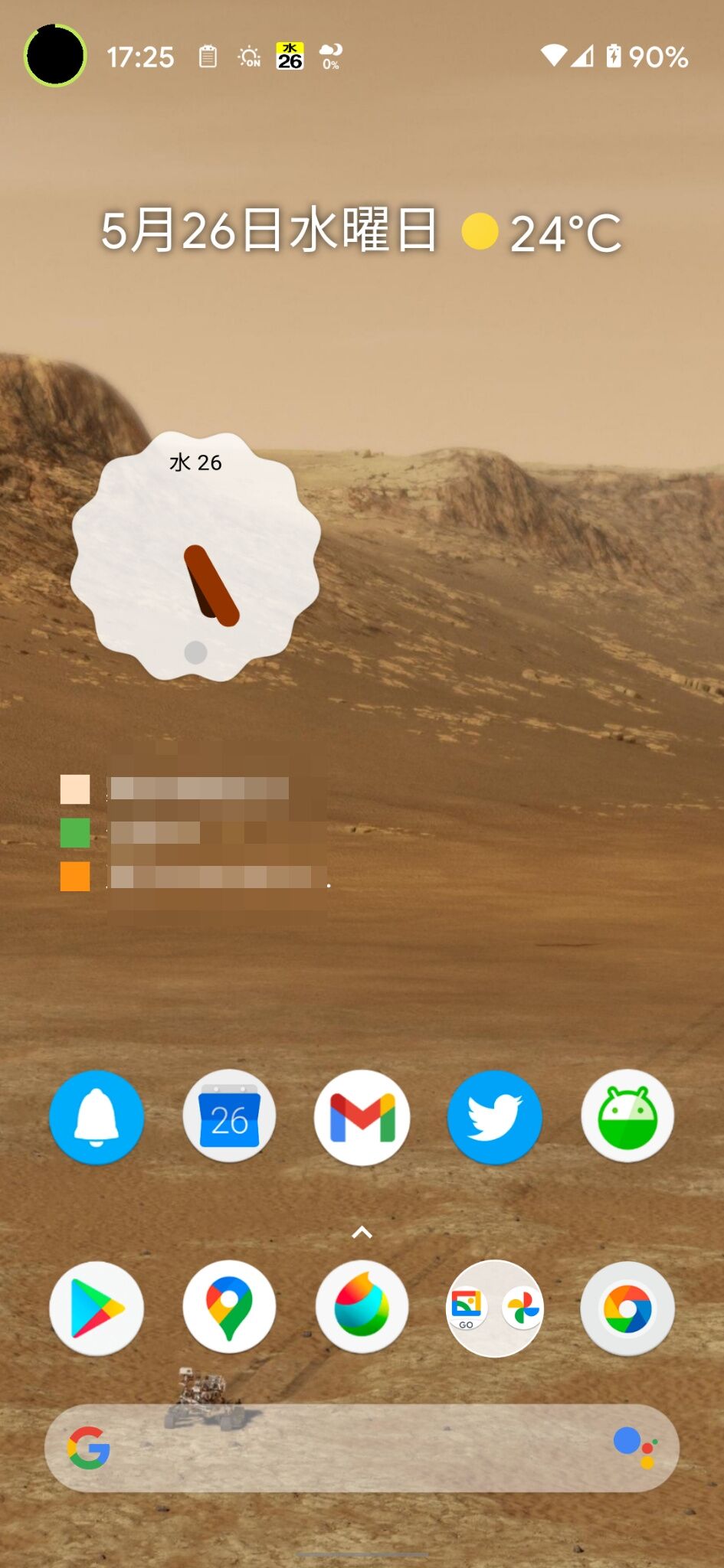Tap the clipboard status bar icon

tap(208, 56)
